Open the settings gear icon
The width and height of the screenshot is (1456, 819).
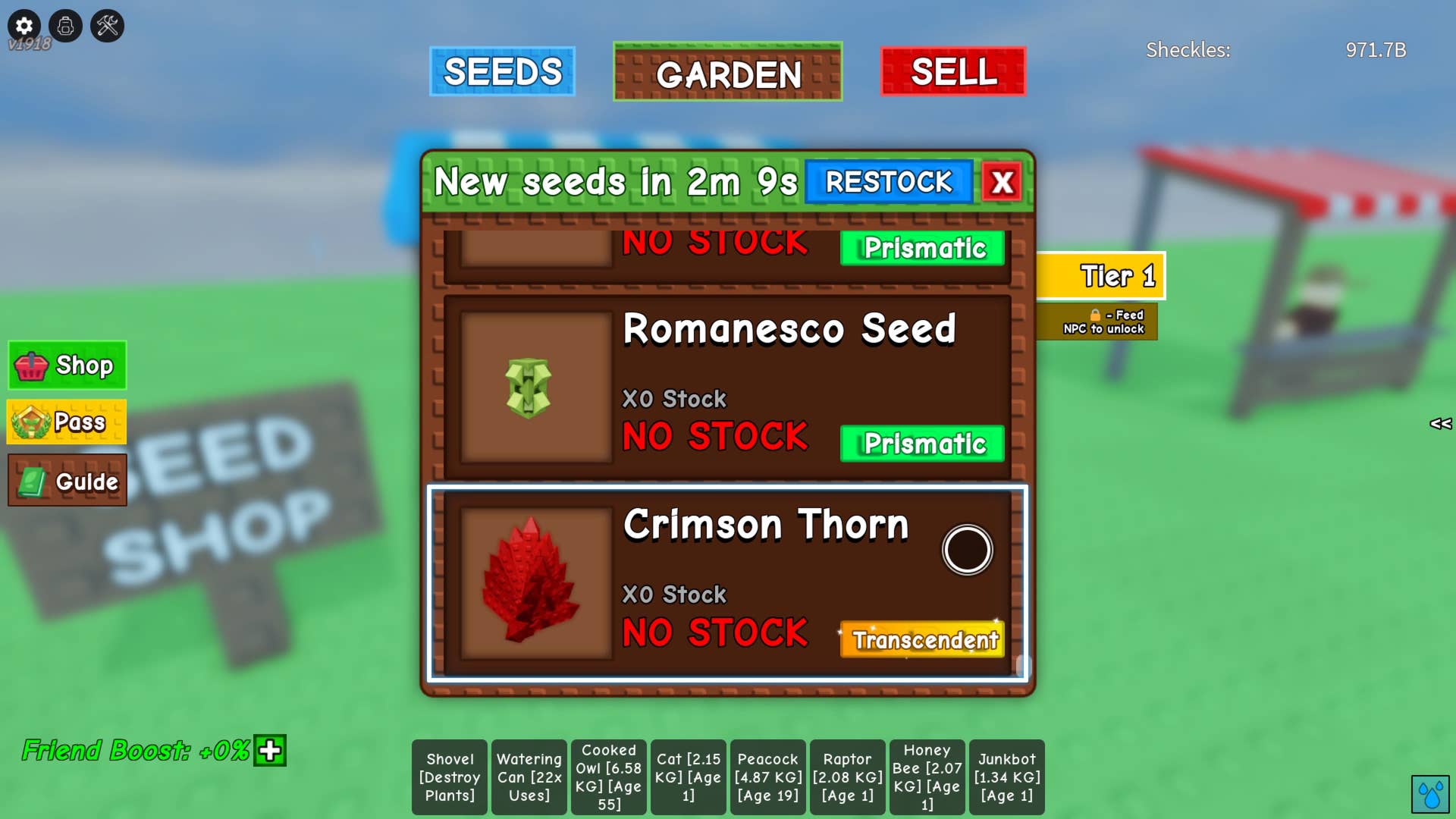[x=24, y=26]
